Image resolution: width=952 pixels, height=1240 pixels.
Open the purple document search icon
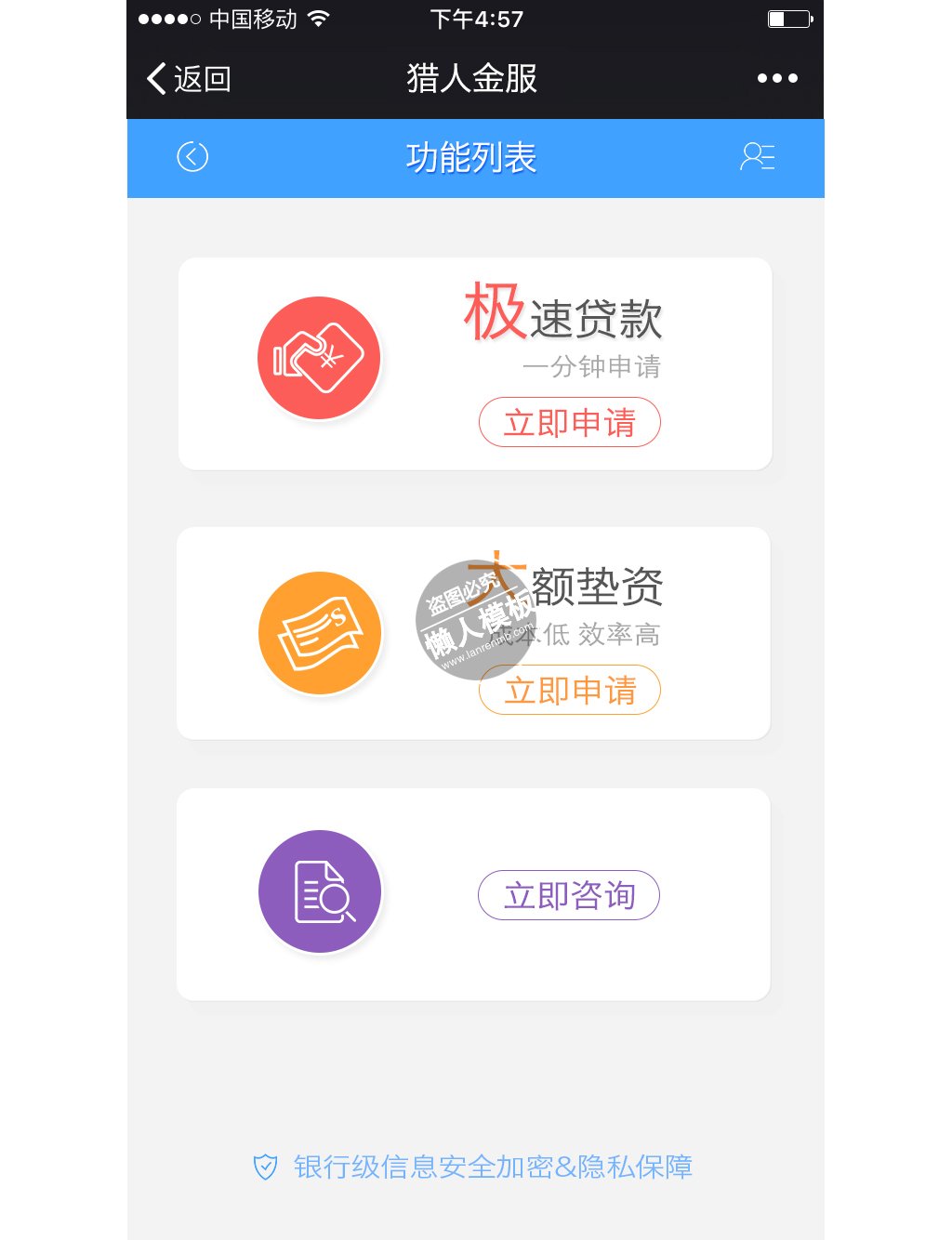point(320,891)
